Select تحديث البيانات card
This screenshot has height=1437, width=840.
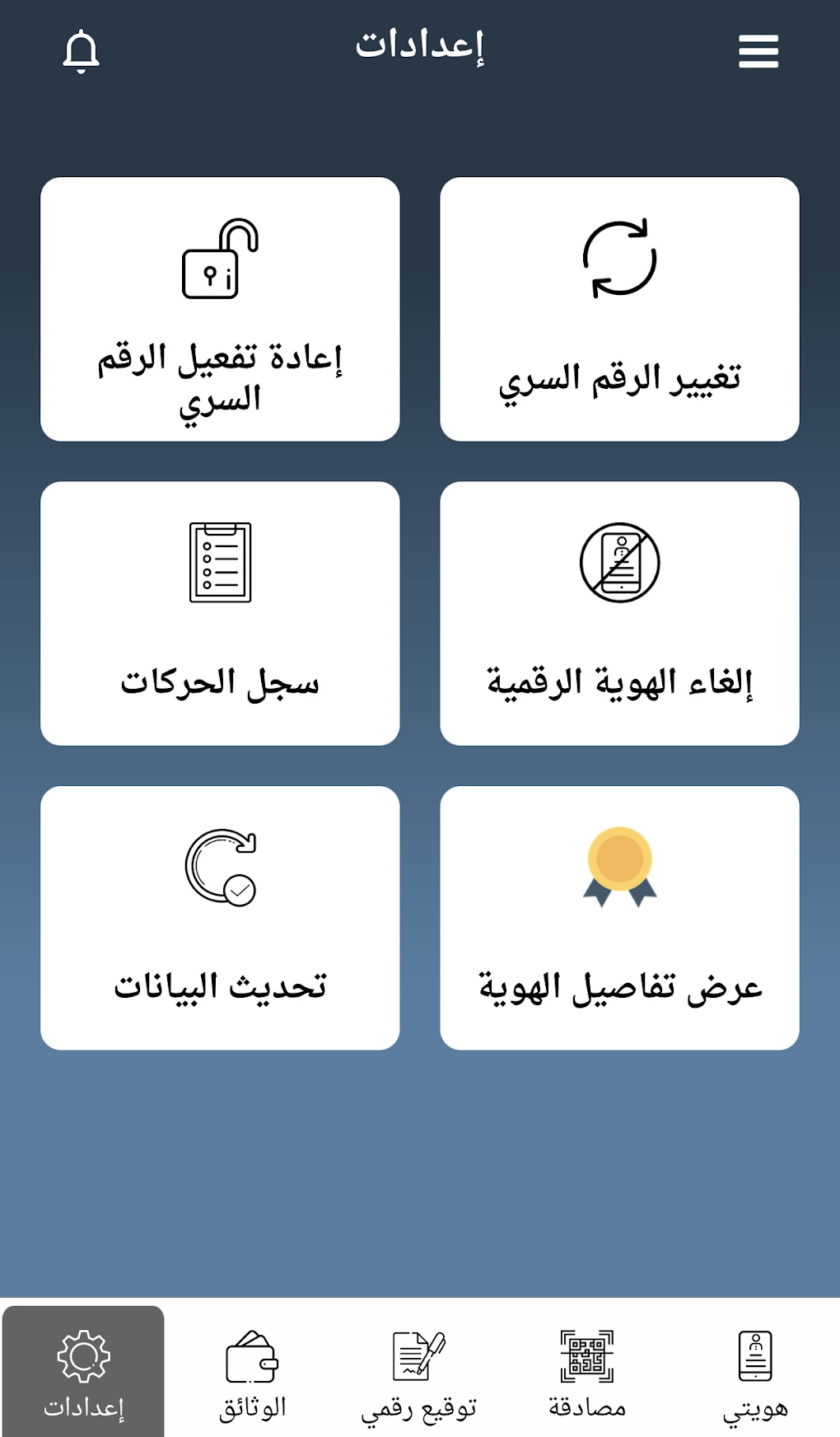pos(220,917)
